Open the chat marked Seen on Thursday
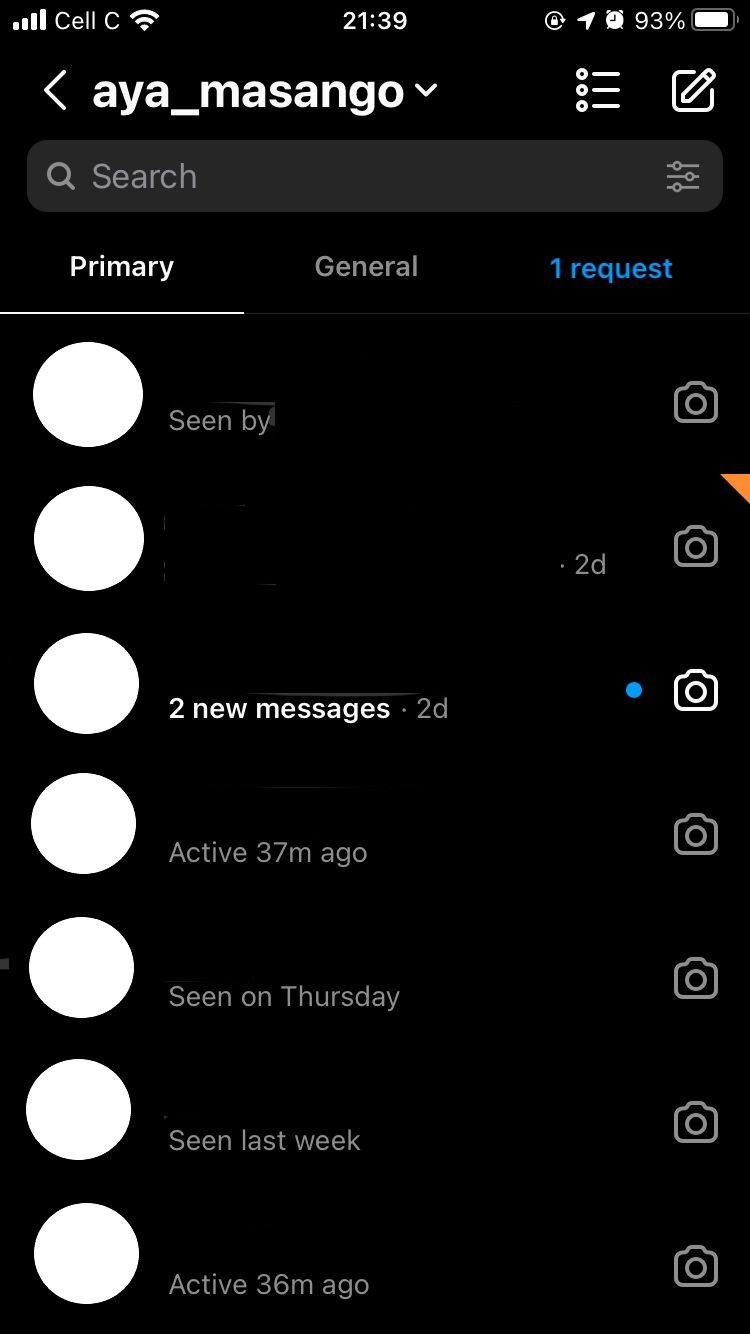750x1334 pixels. (x=375, y=976)
